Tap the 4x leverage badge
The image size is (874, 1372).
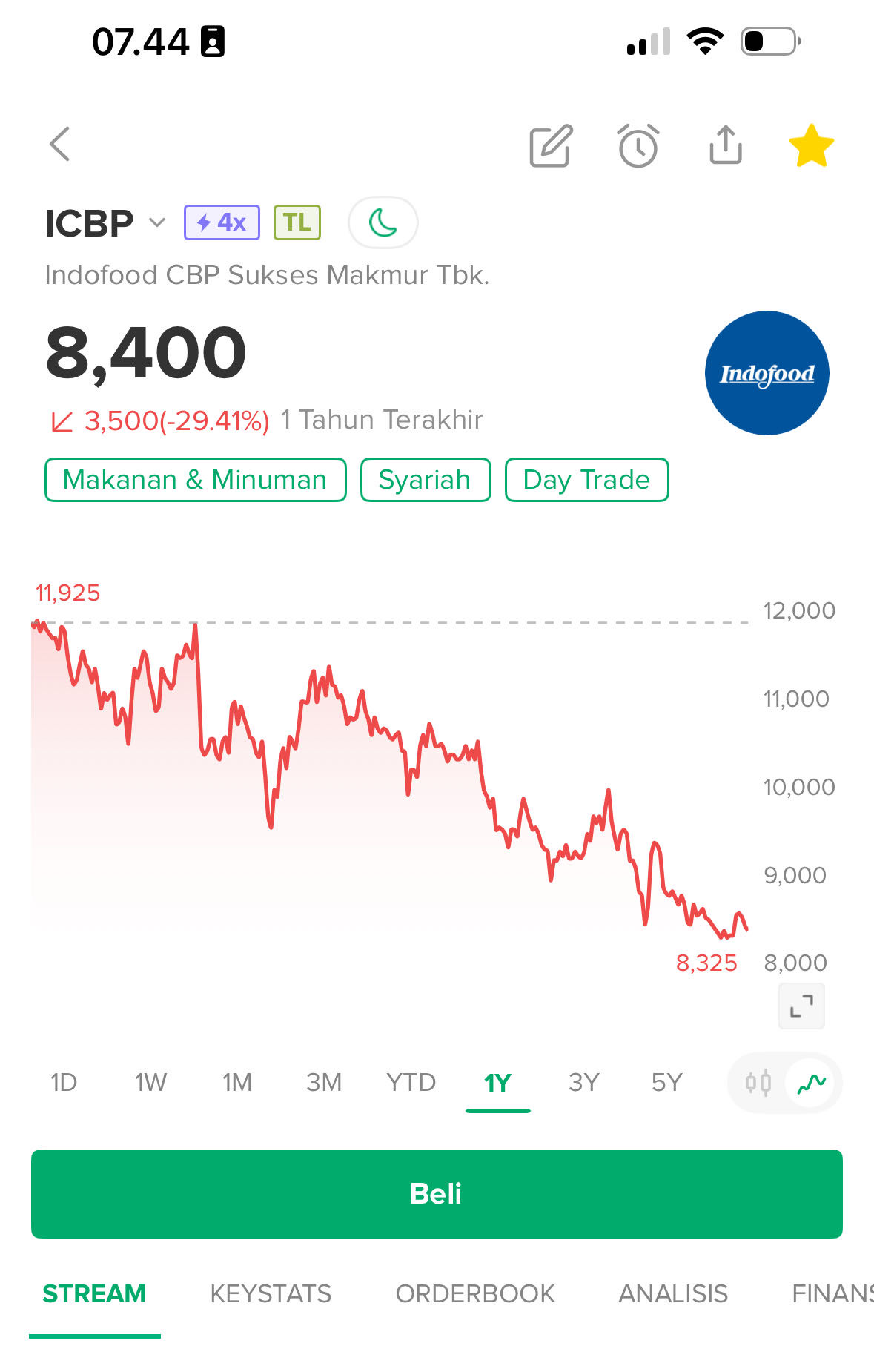click(x=222, y=222)
